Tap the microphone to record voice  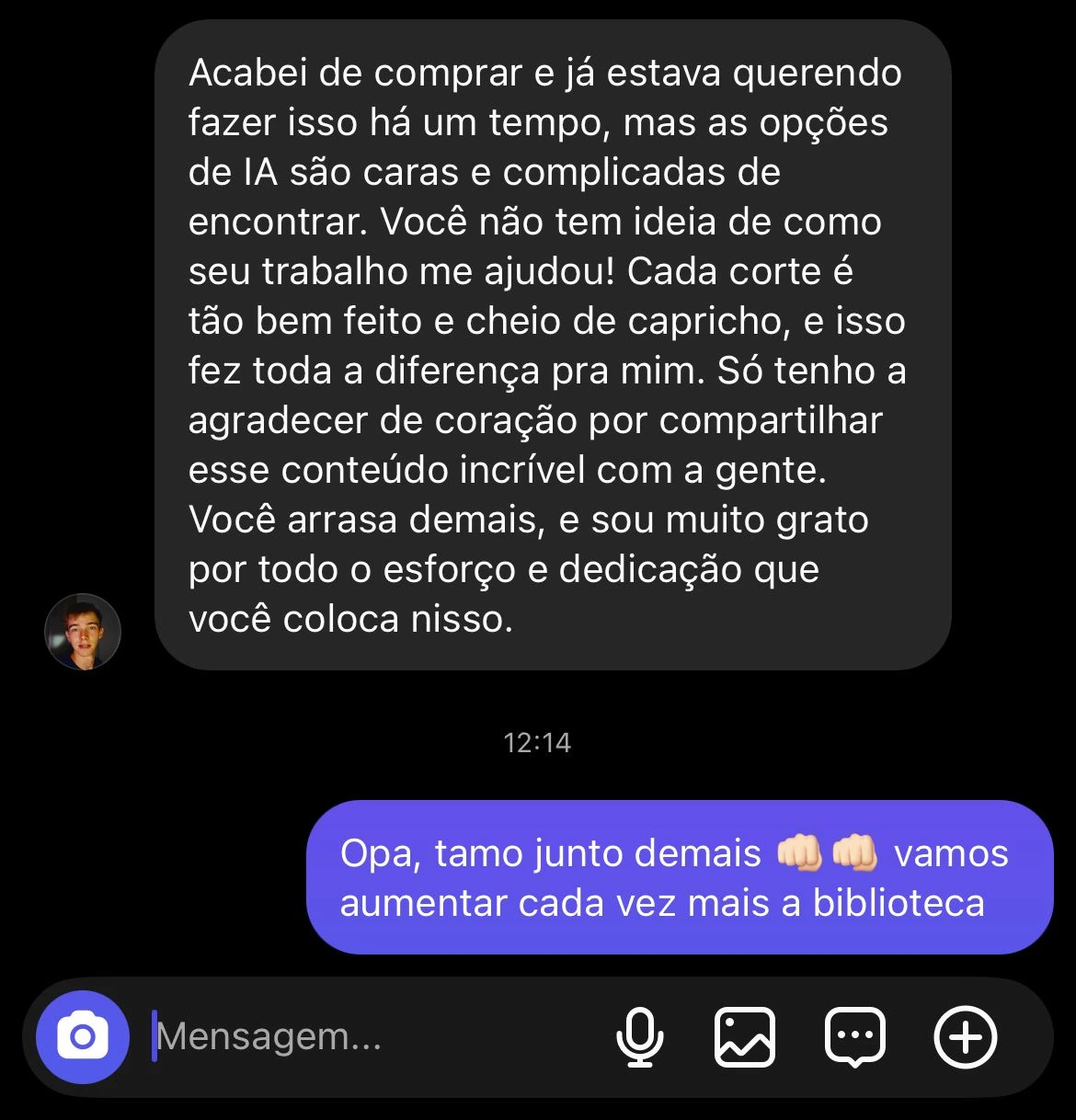(639, 1037)
